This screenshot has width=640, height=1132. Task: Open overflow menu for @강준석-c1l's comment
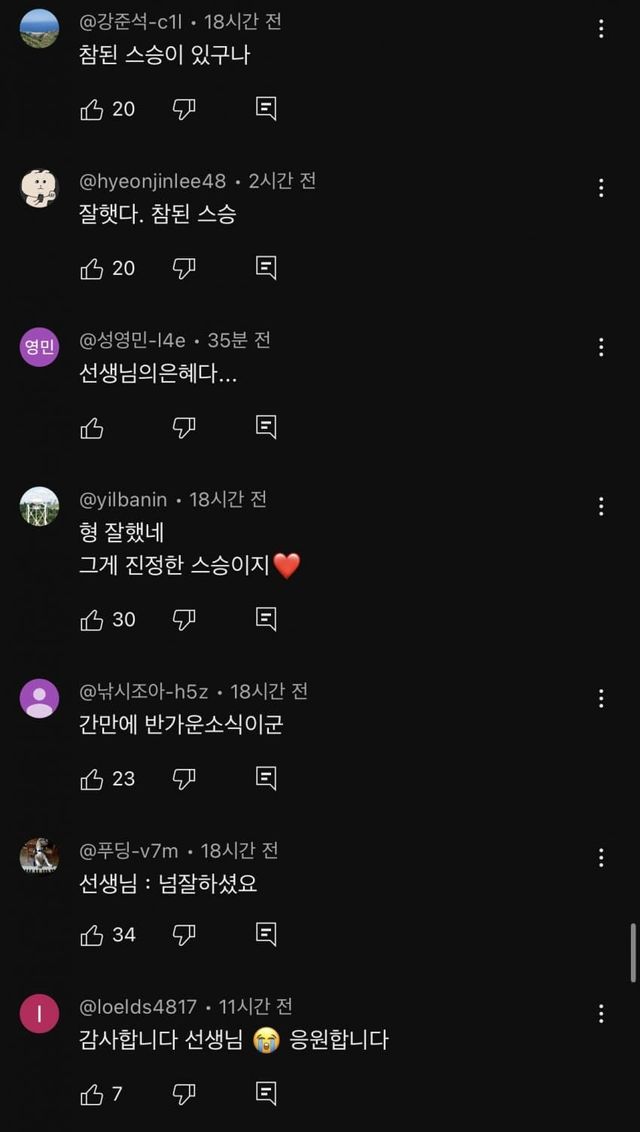coord(601,29)
